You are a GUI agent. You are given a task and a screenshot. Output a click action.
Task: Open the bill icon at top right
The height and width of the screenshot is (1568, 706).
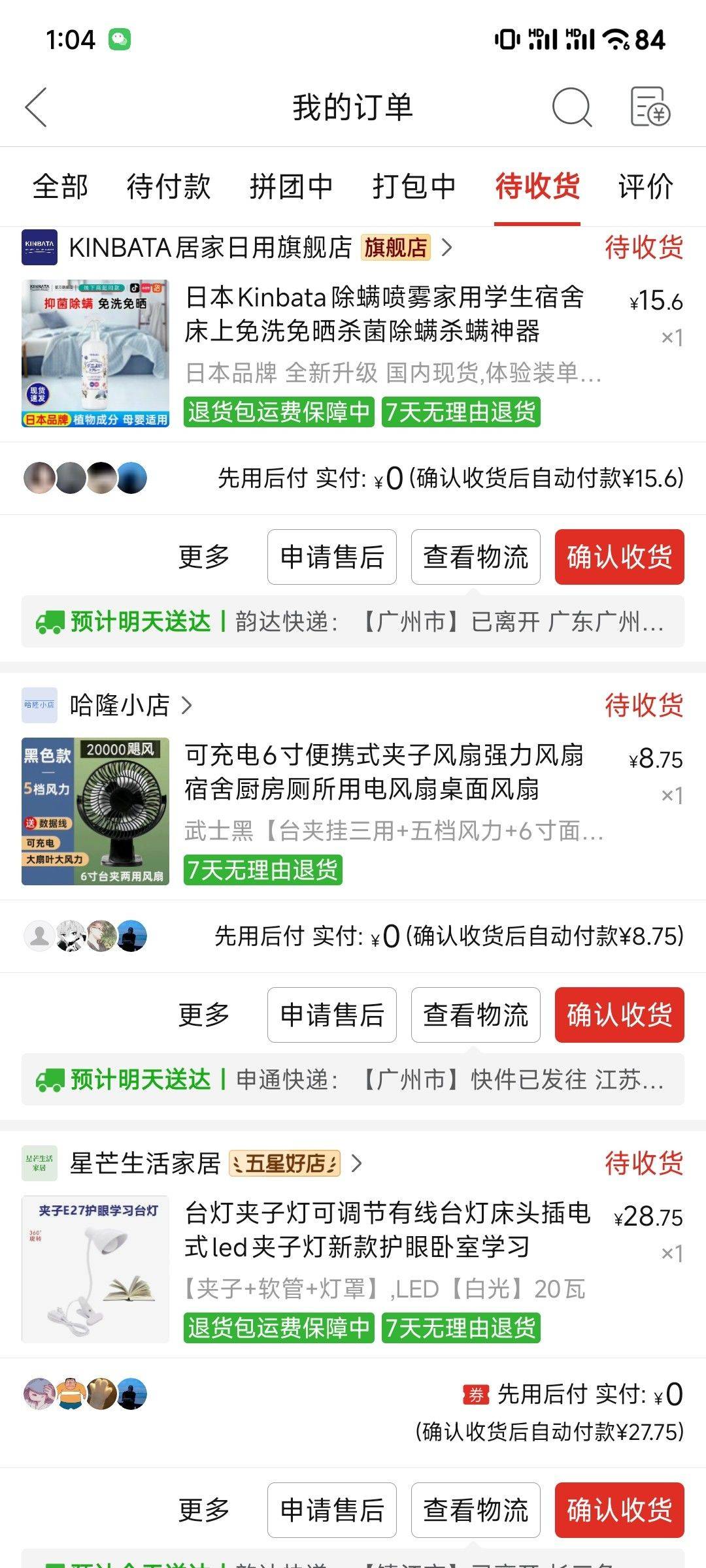(x=650, y=106)
